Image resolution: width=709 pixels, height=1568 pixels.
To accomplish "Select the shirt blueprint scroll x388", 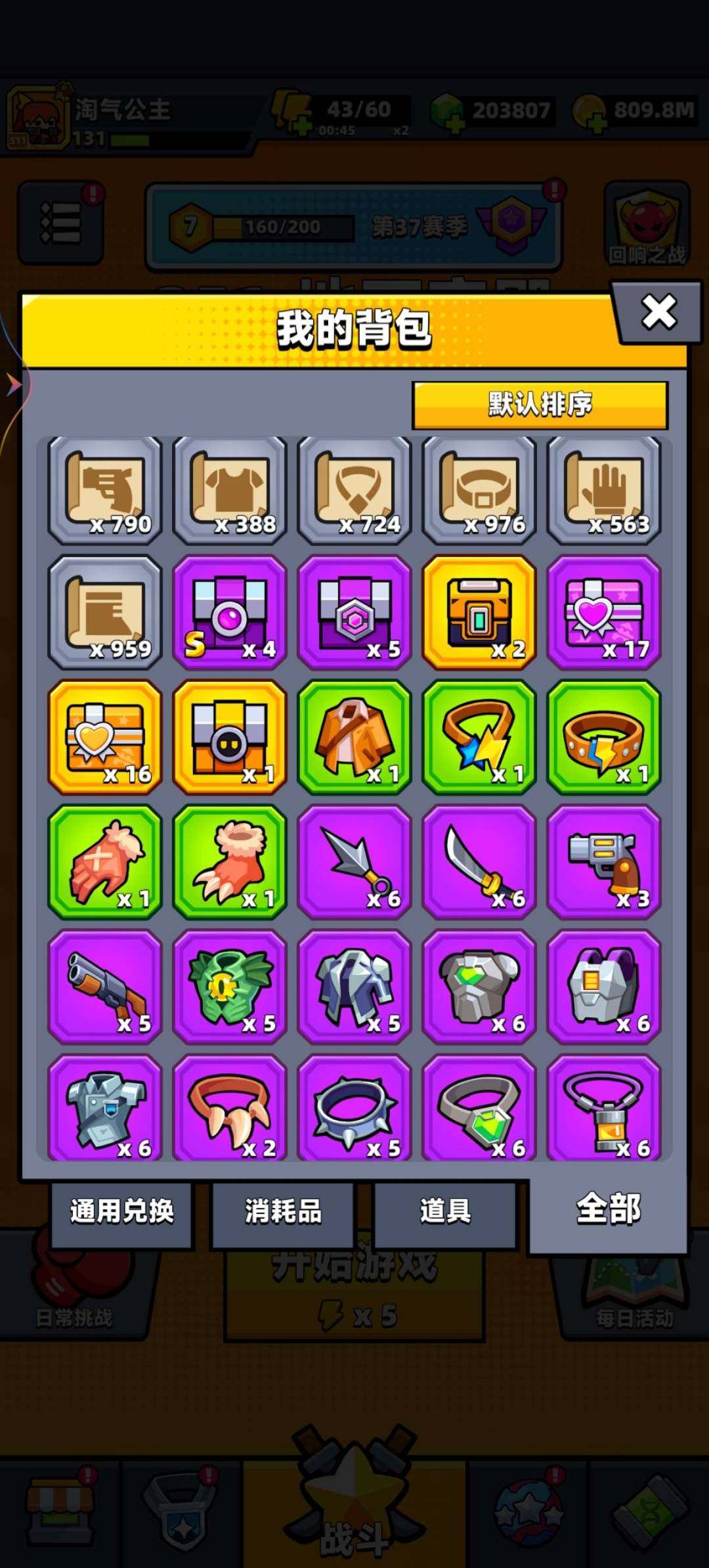I will coord(230,490).
